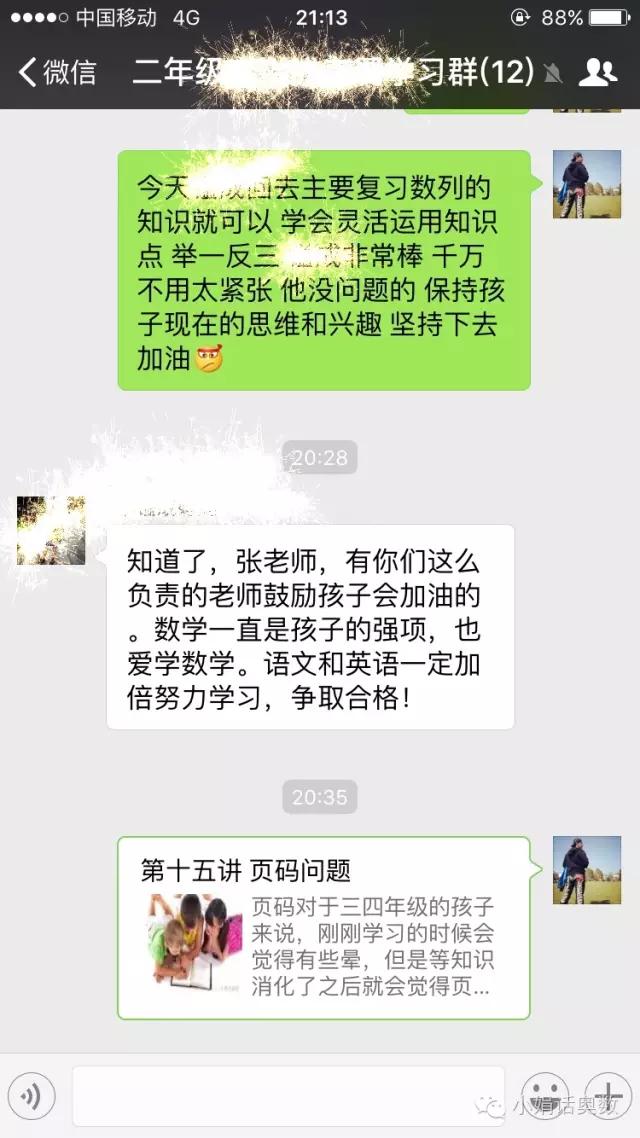Switch to the voice message input
The height and width of the screenshot is (1138, 640).
33,1097
